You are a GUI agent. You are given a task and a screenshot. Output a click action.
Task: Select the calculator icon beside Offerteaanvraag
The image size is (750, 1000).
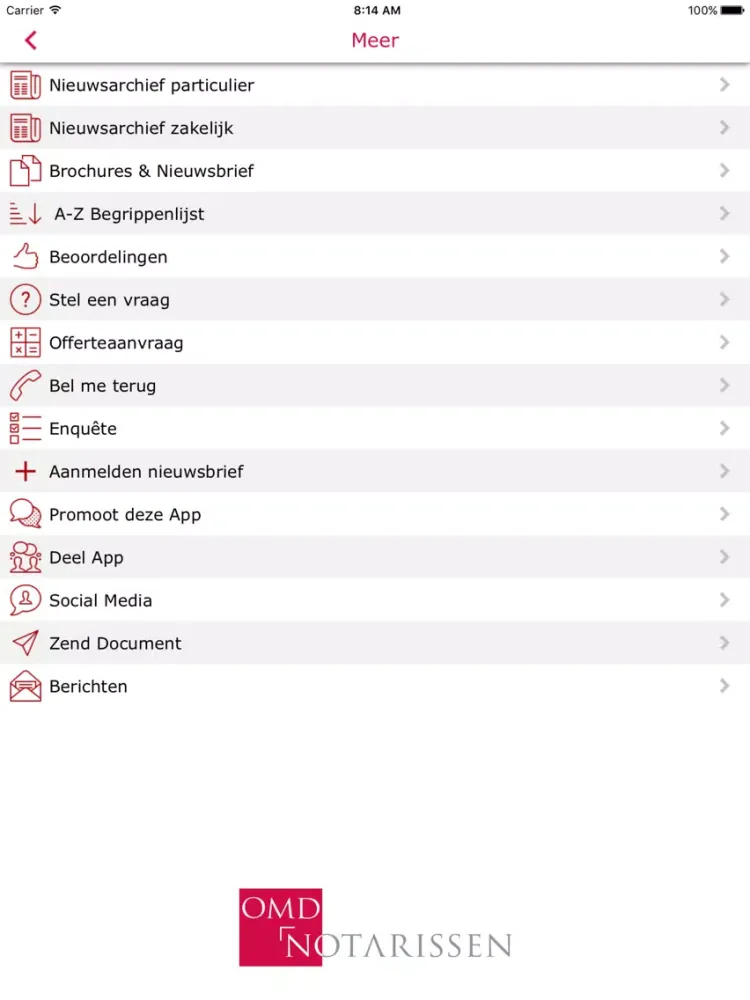click(x=23, y=342)
